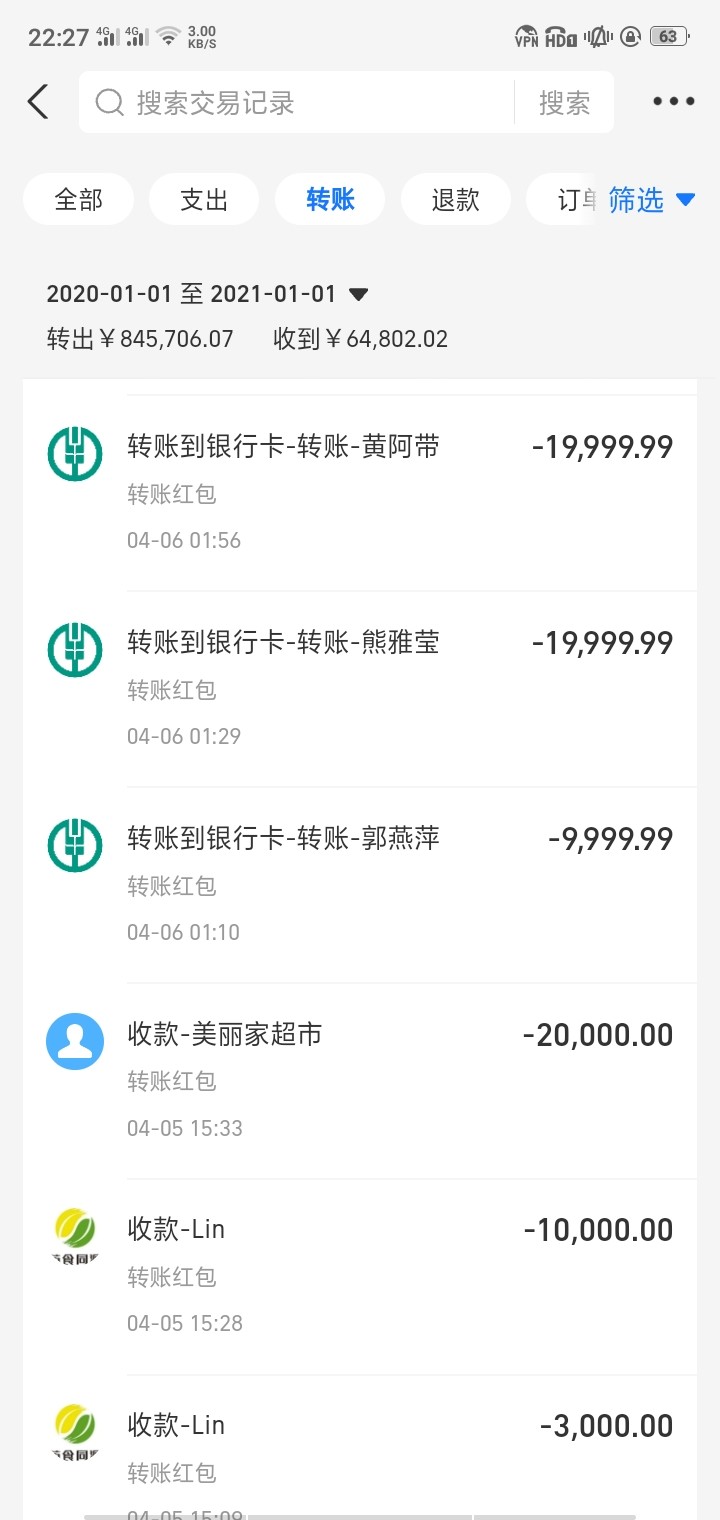Expand the 2020-01-01 至 2021-01-01 date range picker
The image size is (720, 1520).
[x=208, y=294]
